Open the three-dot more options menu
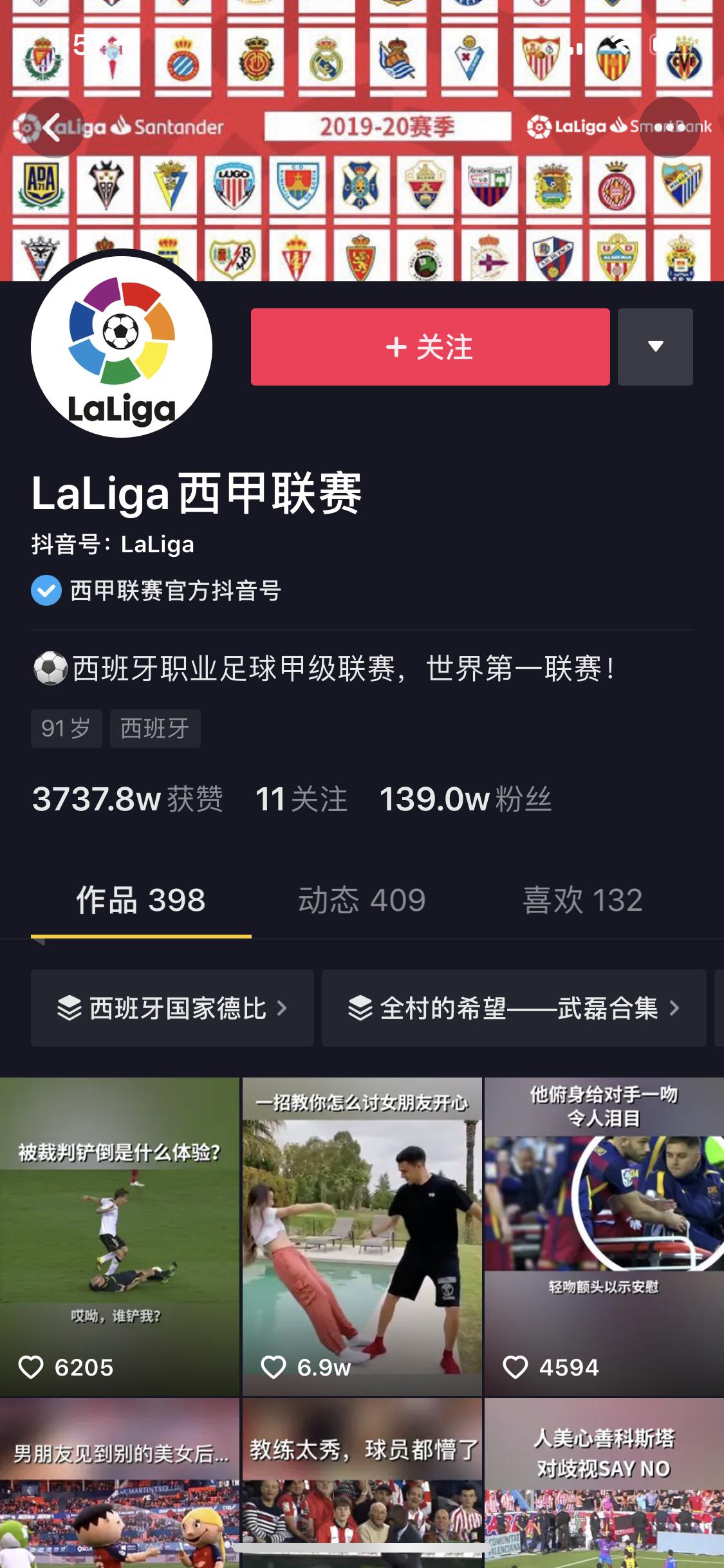Image resolution: width=724 pixels, height=1568 pixels. 669,127
